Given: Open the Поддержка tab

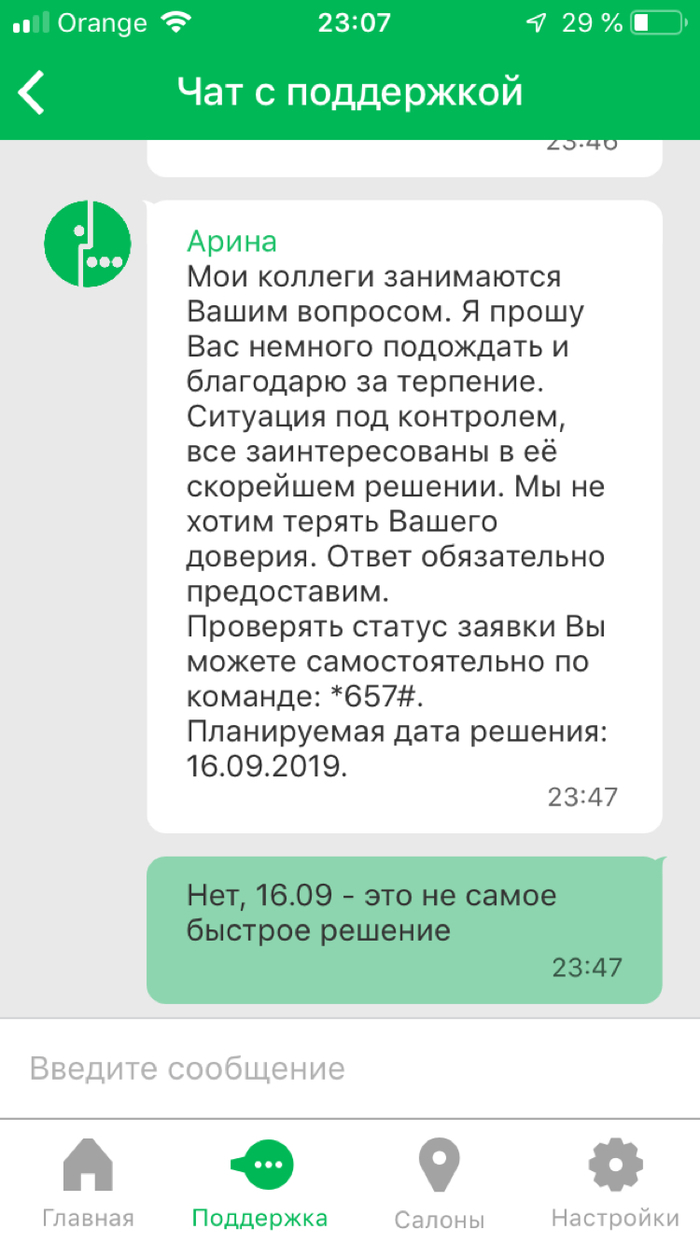Looking at the screenshot, I should (x=260, y=1184).
